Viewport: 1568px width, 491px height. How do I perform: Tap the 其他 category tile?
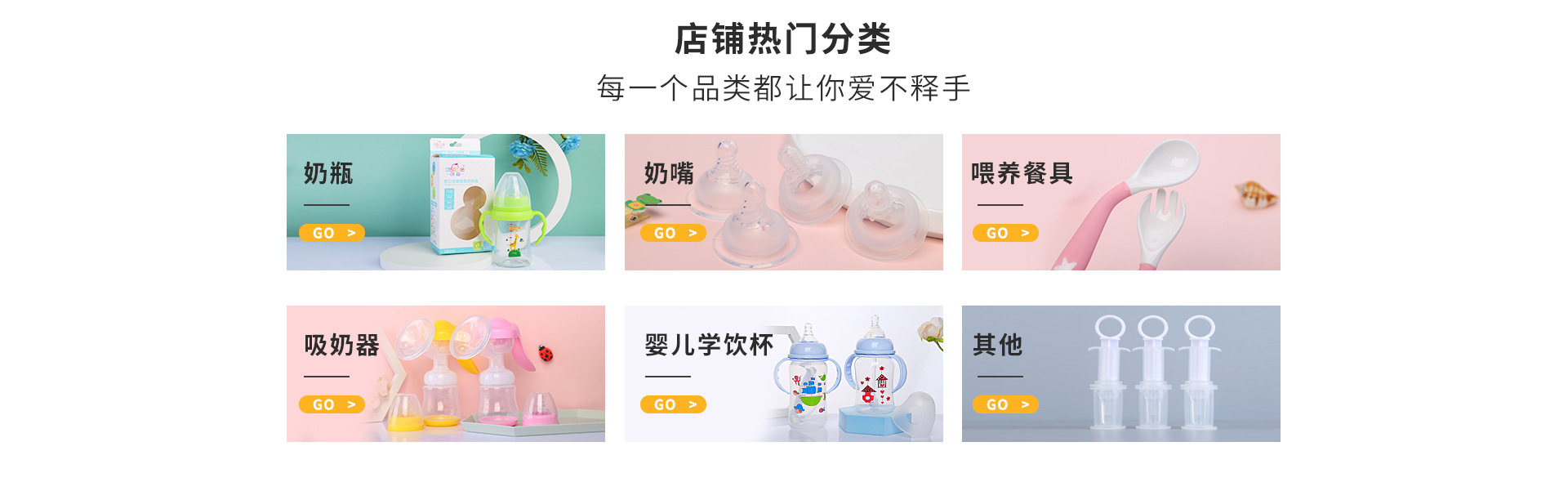[x=1120, y=373]
